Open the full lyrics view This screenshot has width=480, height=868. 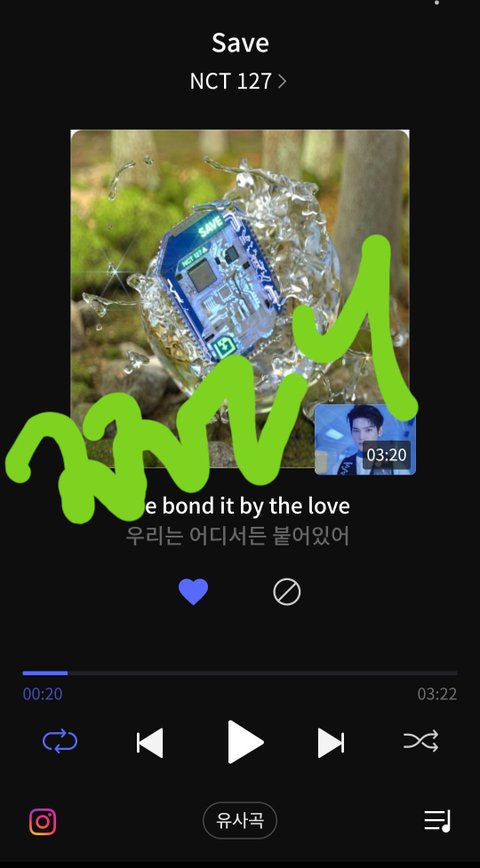238,520
